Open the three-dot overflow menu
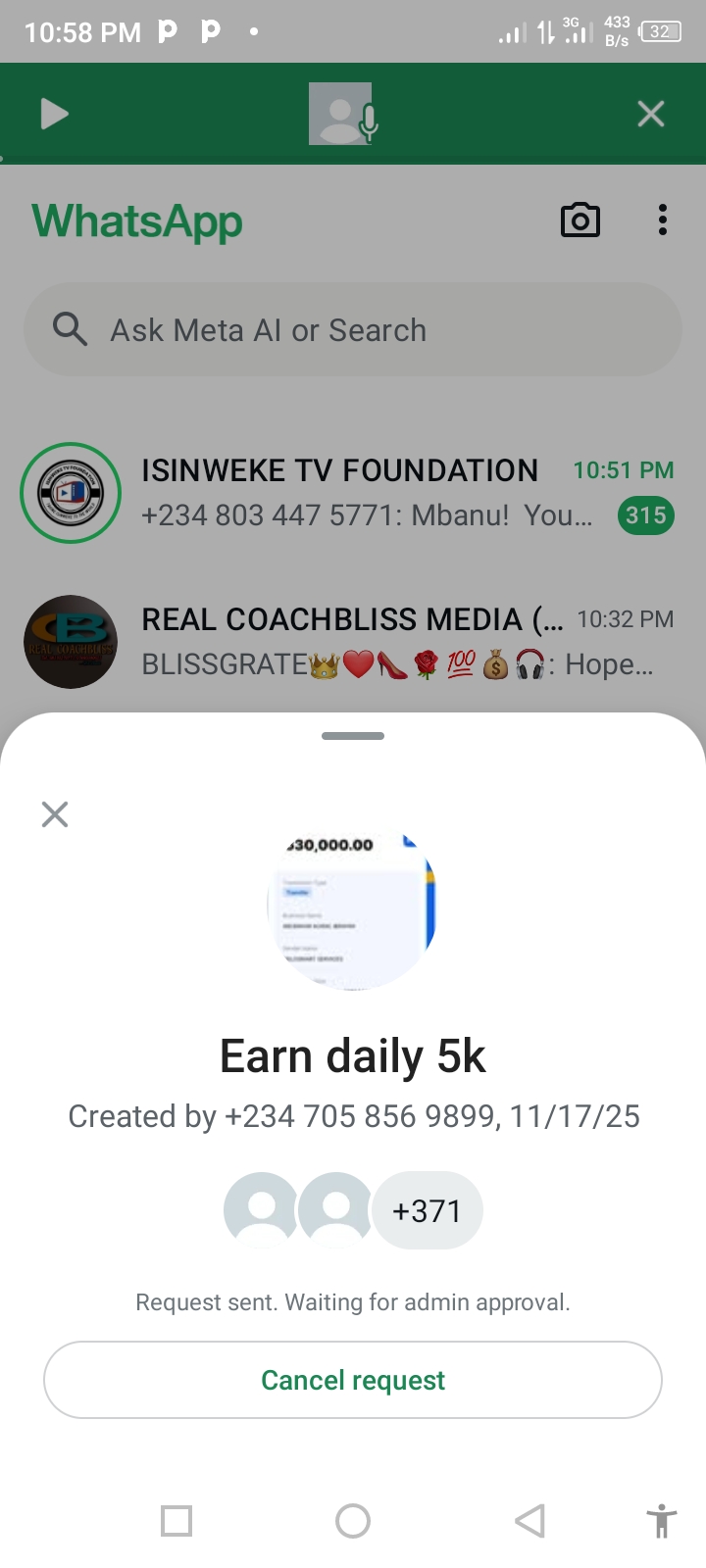The width and height of the screenshot is (706, 1568). 663,220
